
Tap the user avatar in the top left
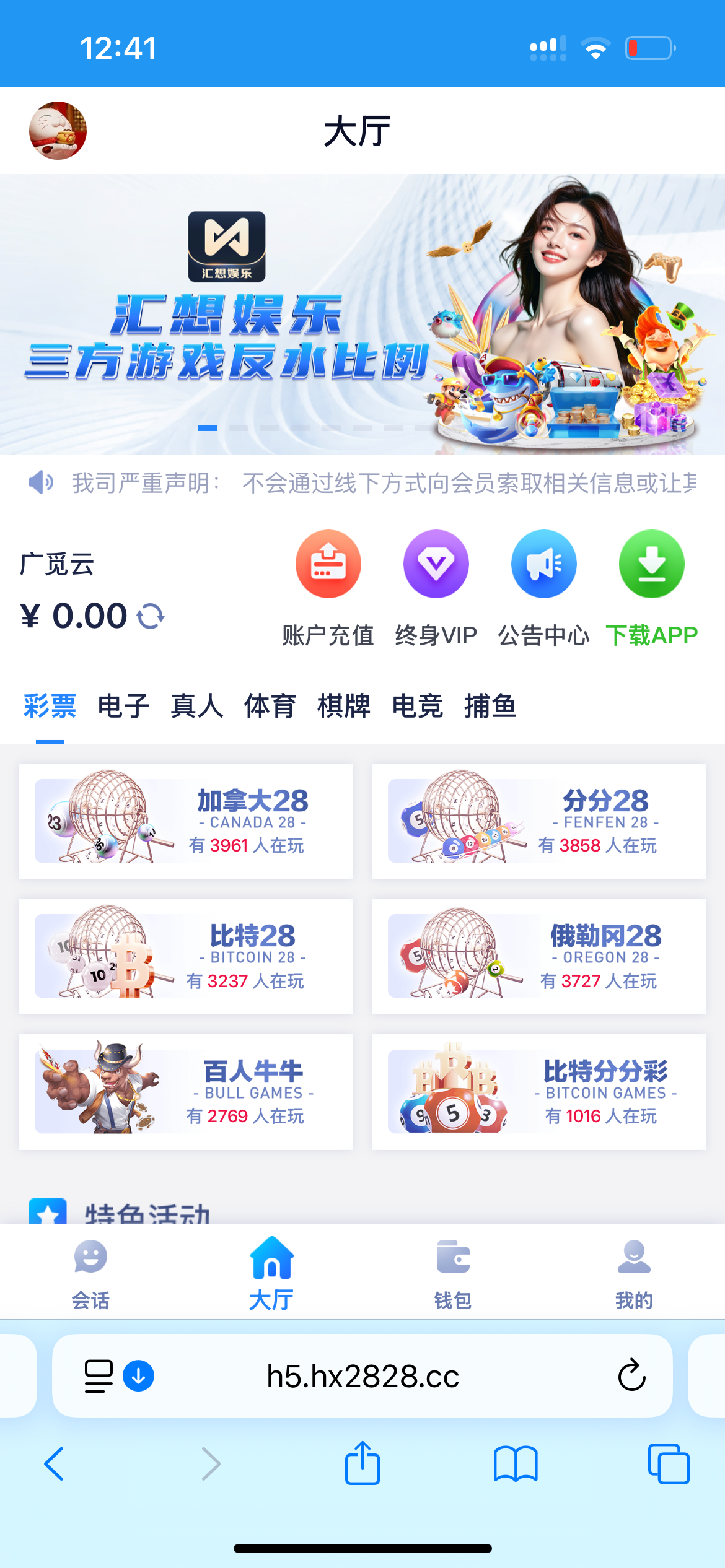point(58,131)
